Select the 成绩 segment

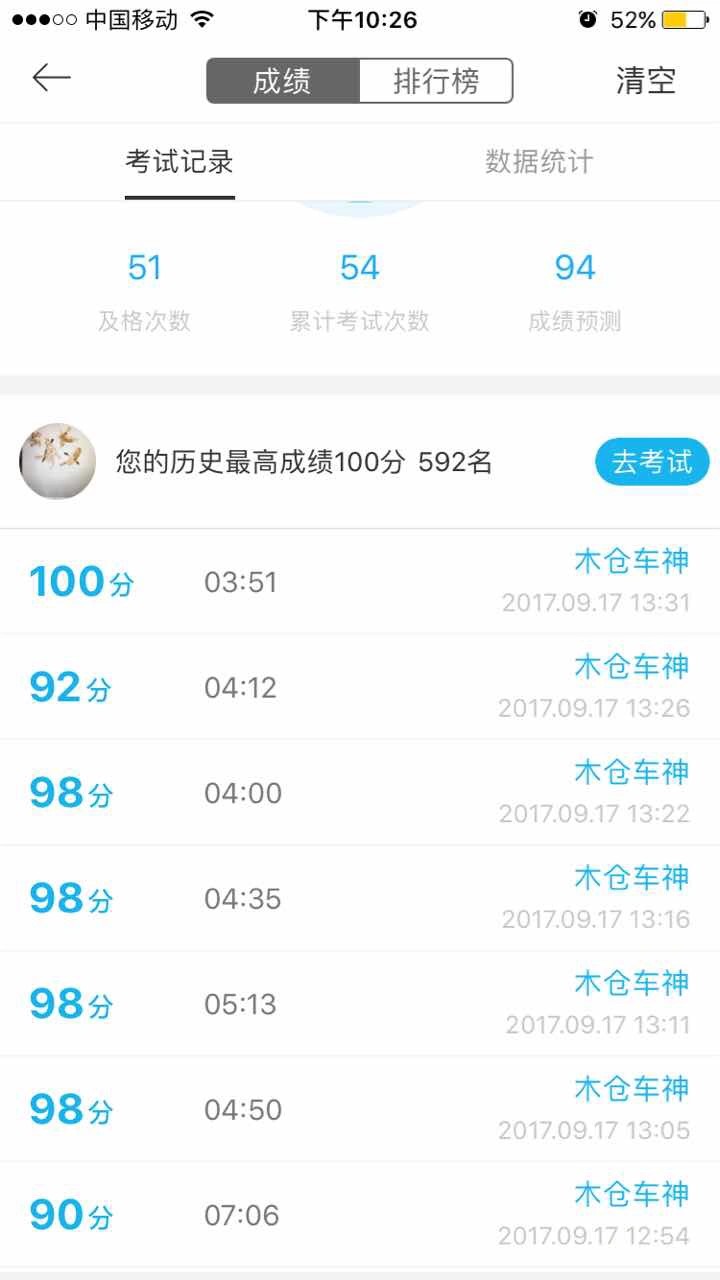coord(283,81)
